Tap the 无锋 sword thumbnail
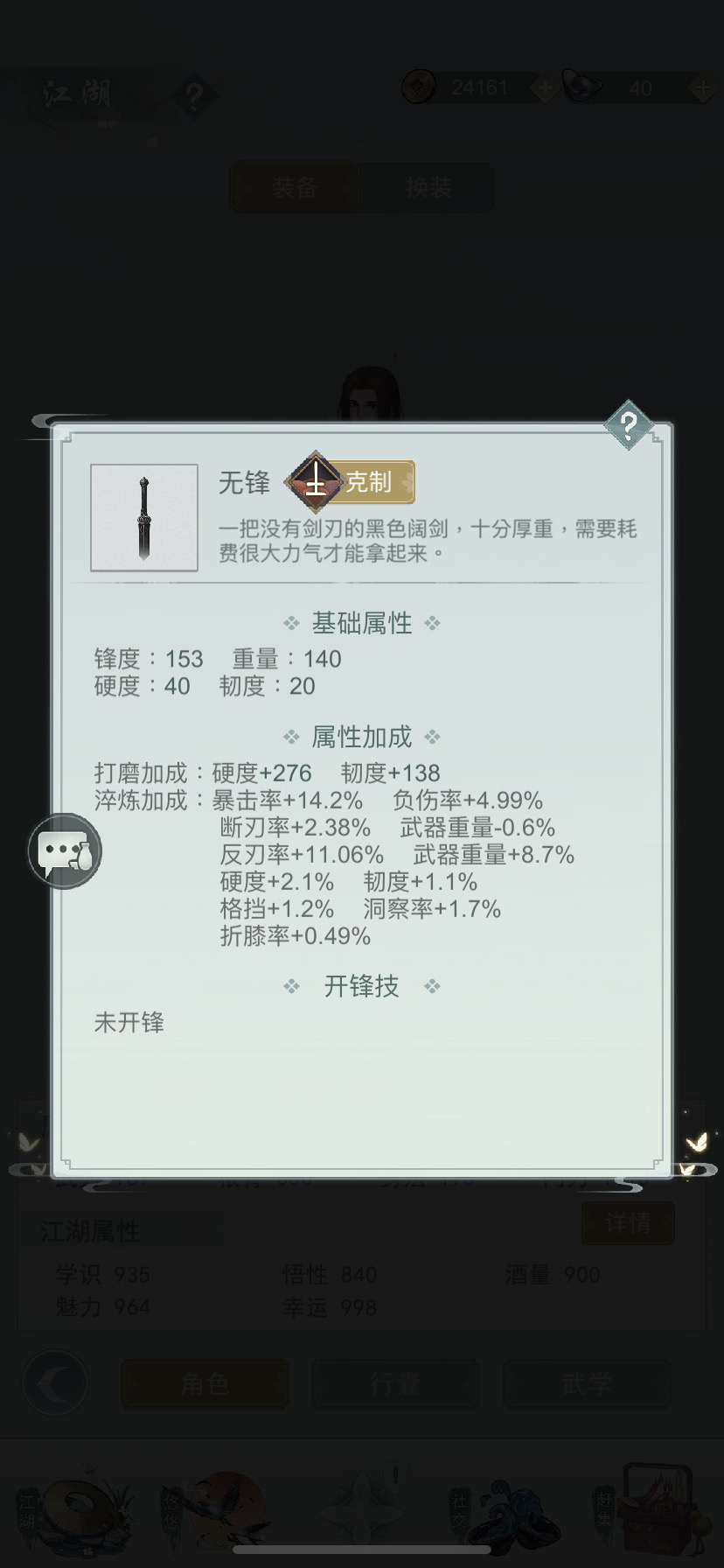 click(144, 518)
